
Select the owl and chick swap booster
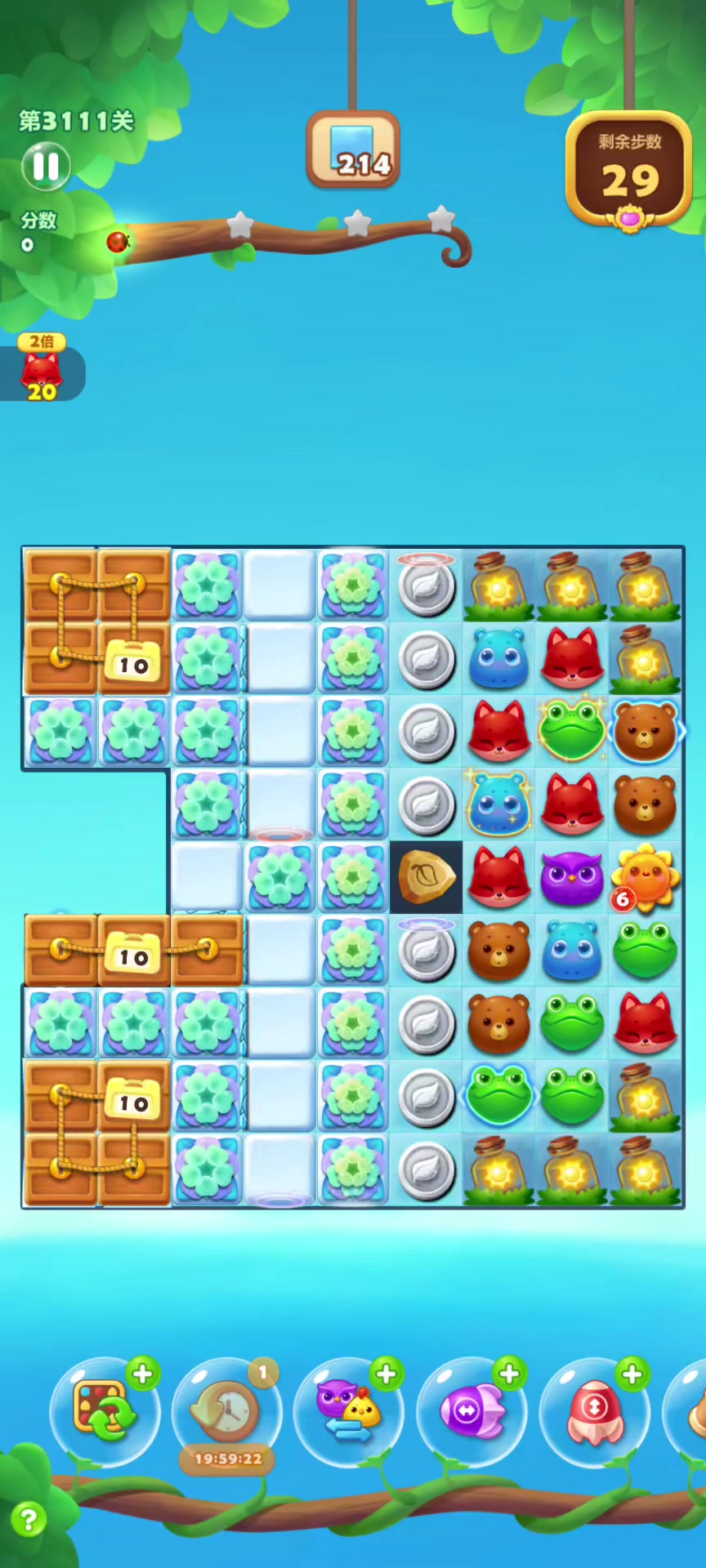coord(349,1411)
